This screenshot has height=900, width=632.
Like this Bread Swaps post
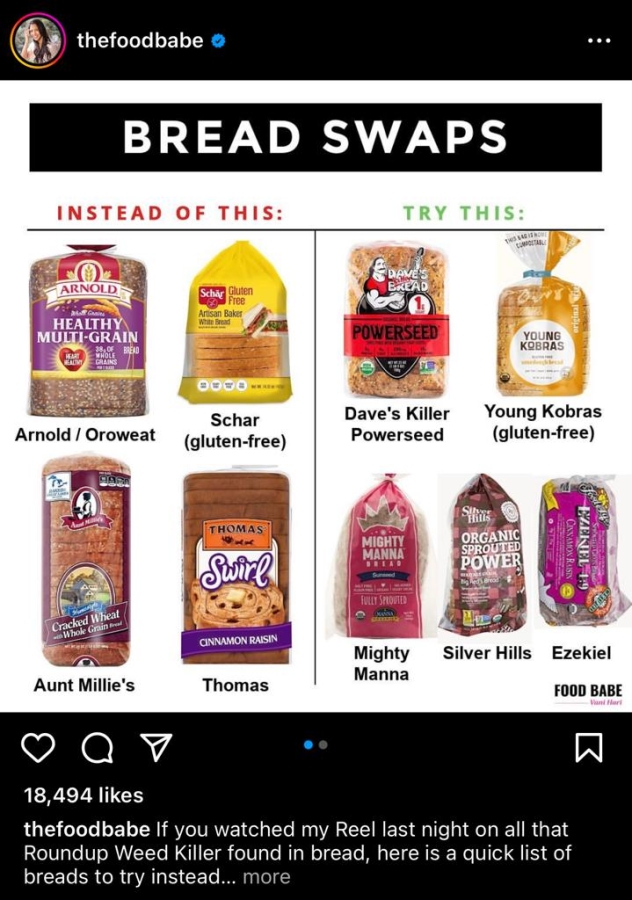[x=38, y=747]
